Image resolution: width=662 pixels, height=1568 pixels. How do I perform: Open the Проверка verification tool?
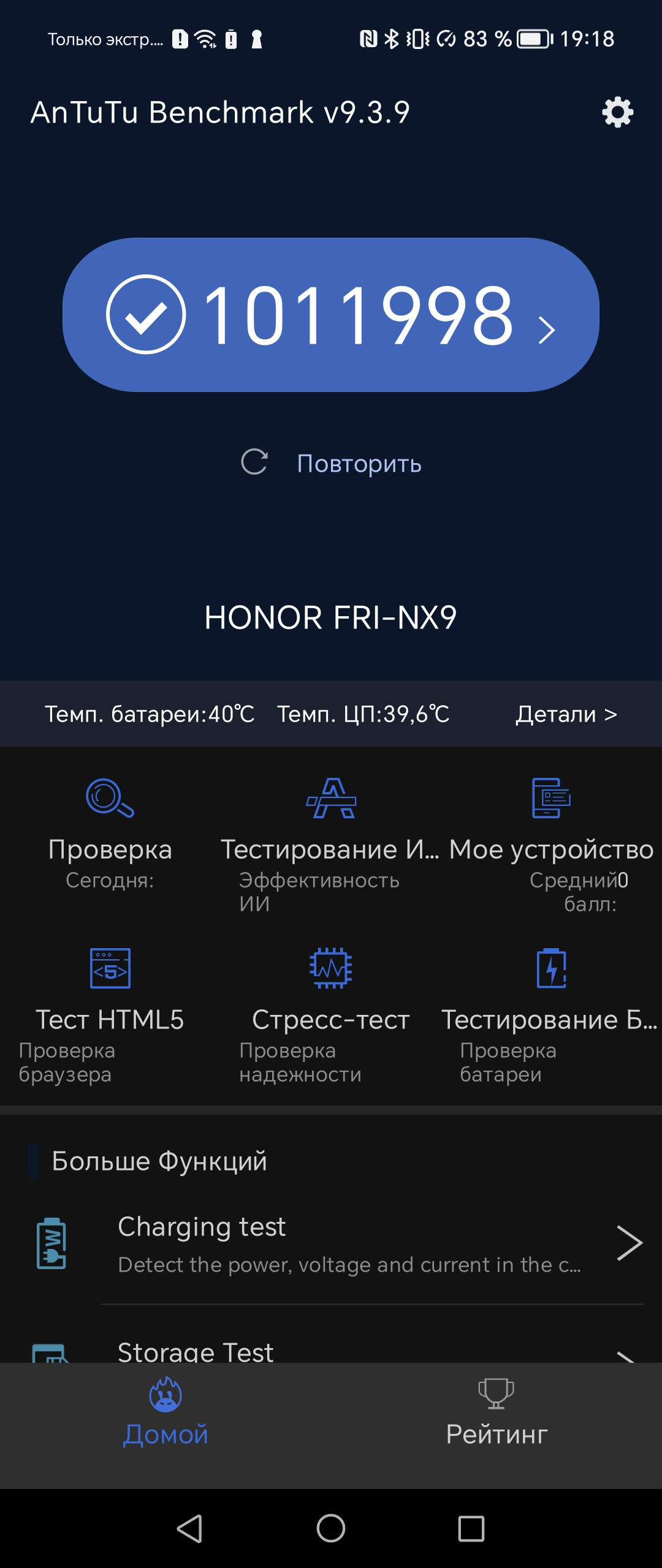click(x=110, y=833)
